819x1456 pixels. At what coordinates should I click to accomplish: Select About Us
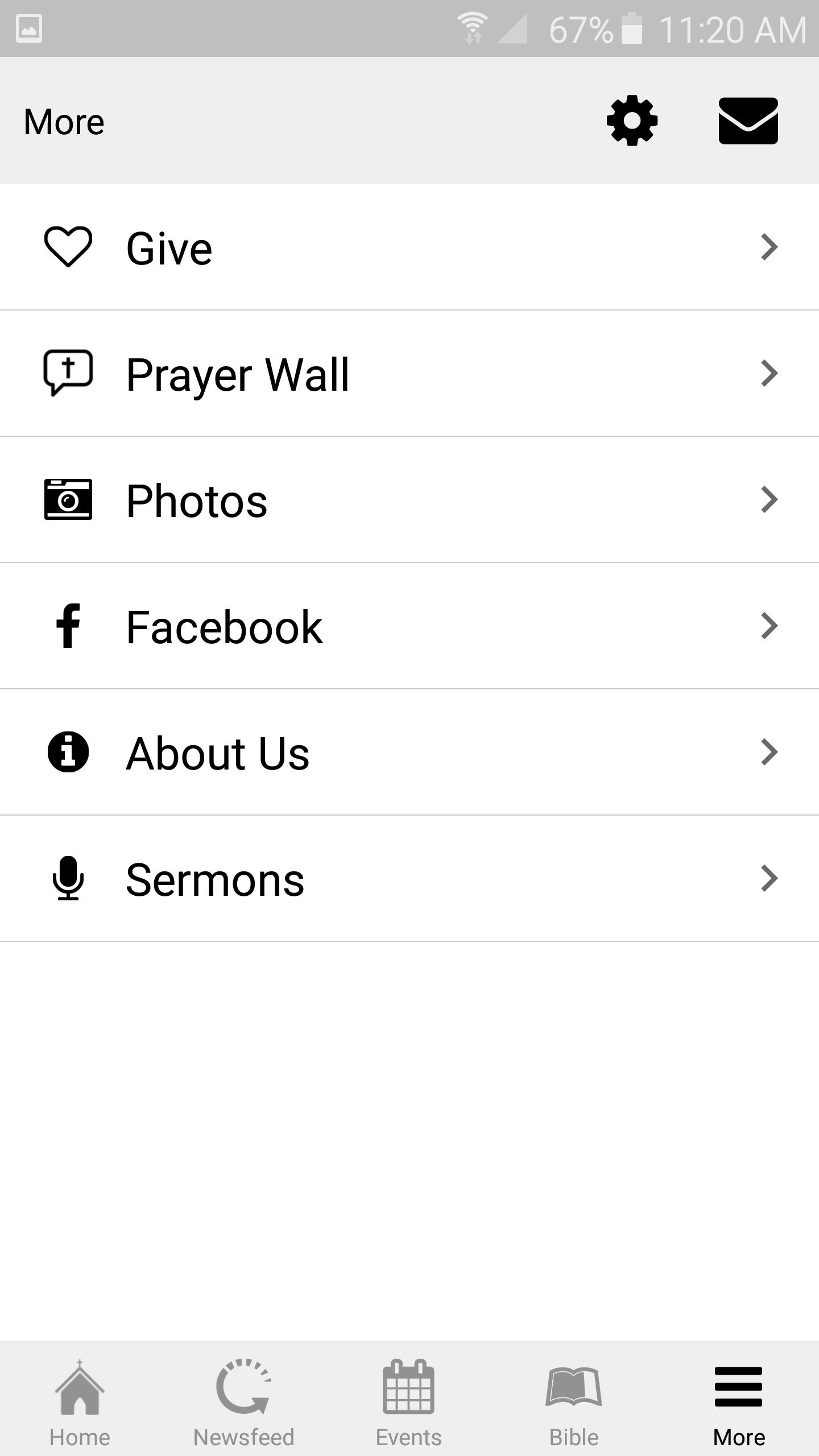tap(409, 752)
